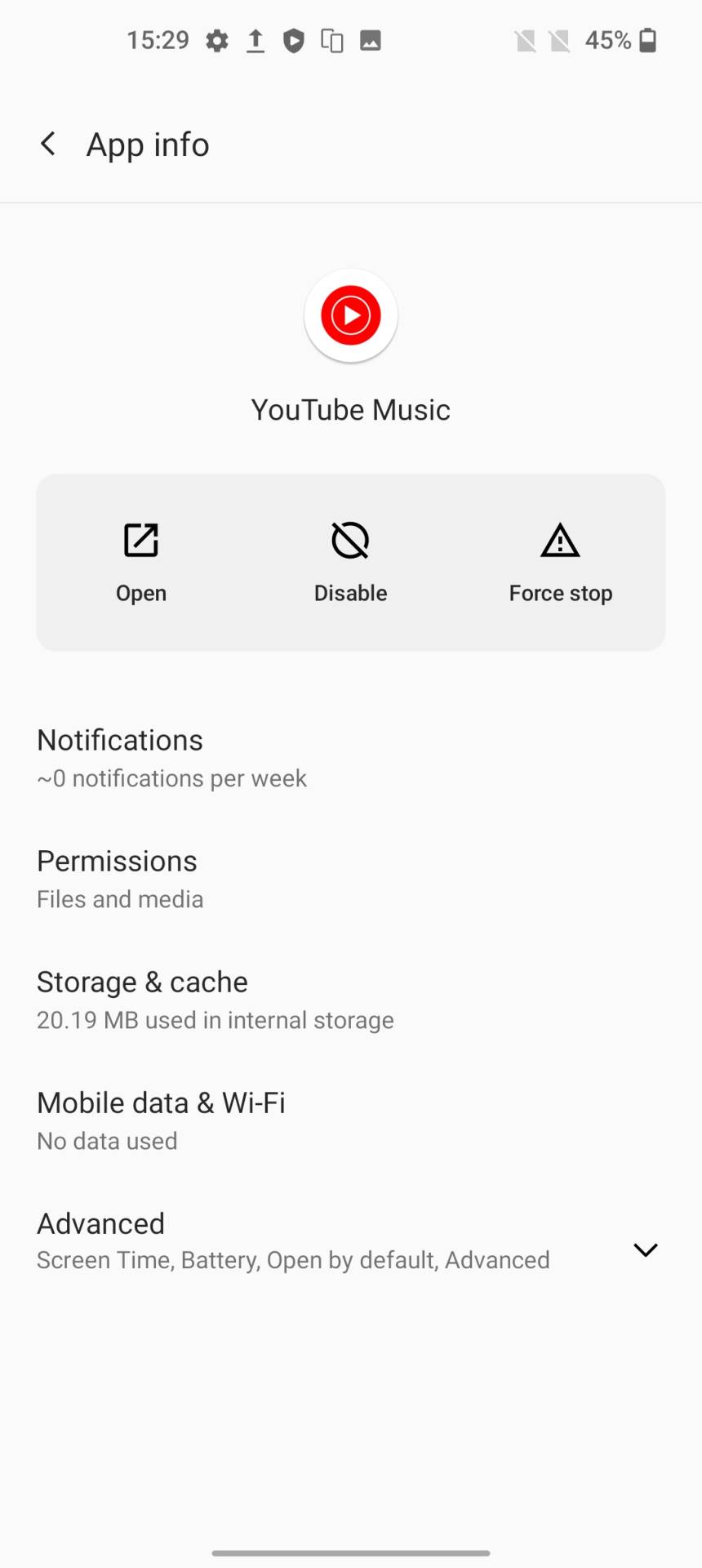Tap the settings gear icon in status bar

pyautogui.click(x=216, y=40)
